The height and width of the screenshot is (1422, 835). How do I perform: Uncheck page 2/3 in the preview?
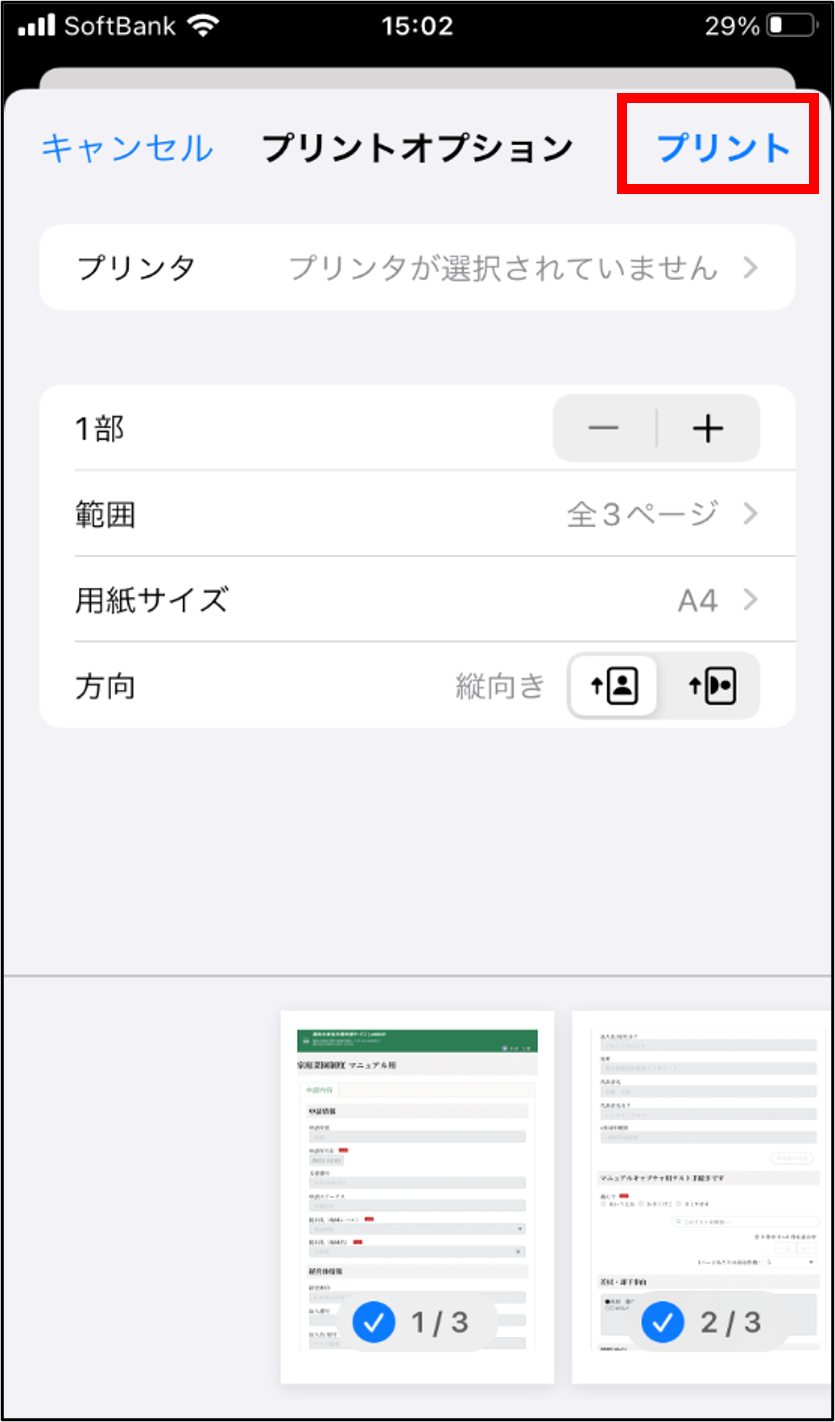coord(661,1323)
